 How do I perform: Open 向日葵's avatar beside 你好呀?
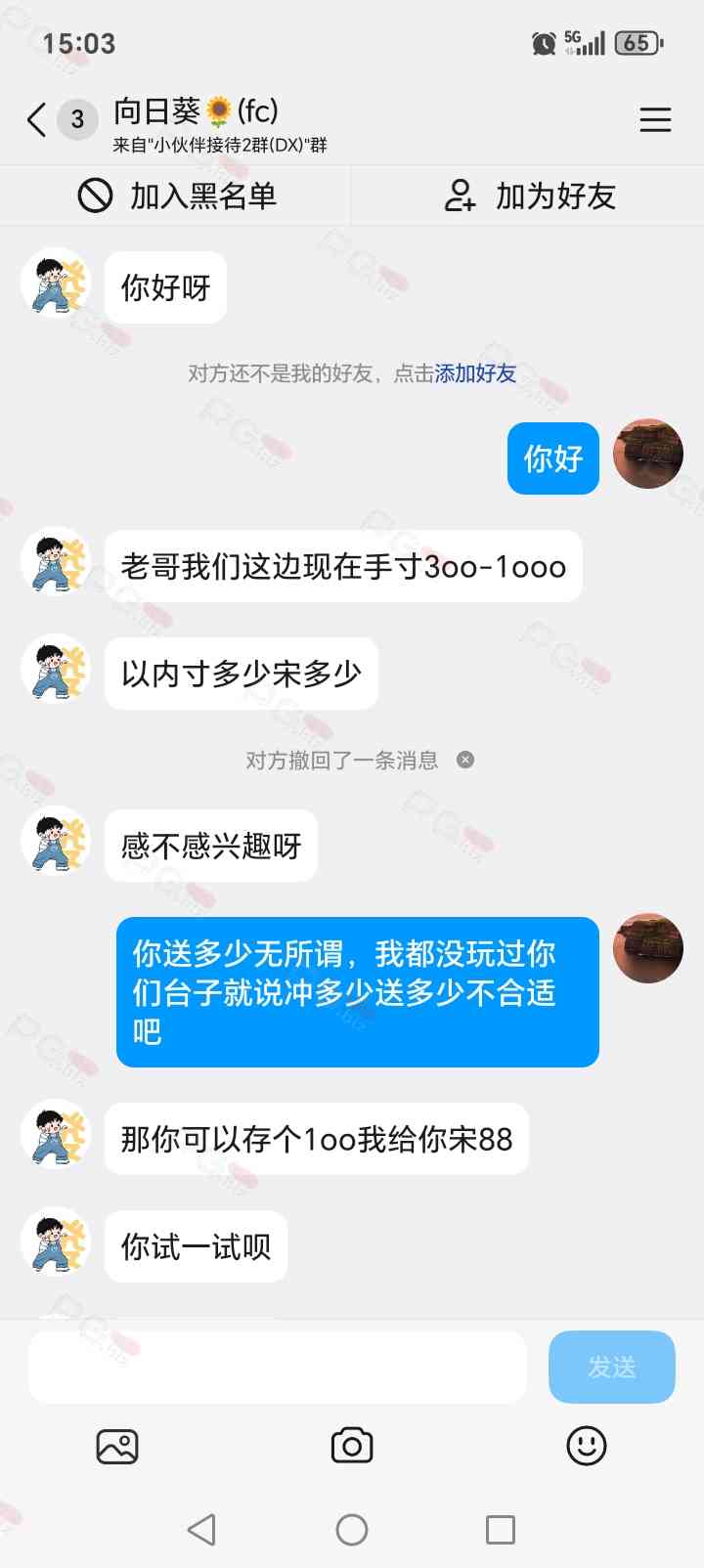coord(56,283)
